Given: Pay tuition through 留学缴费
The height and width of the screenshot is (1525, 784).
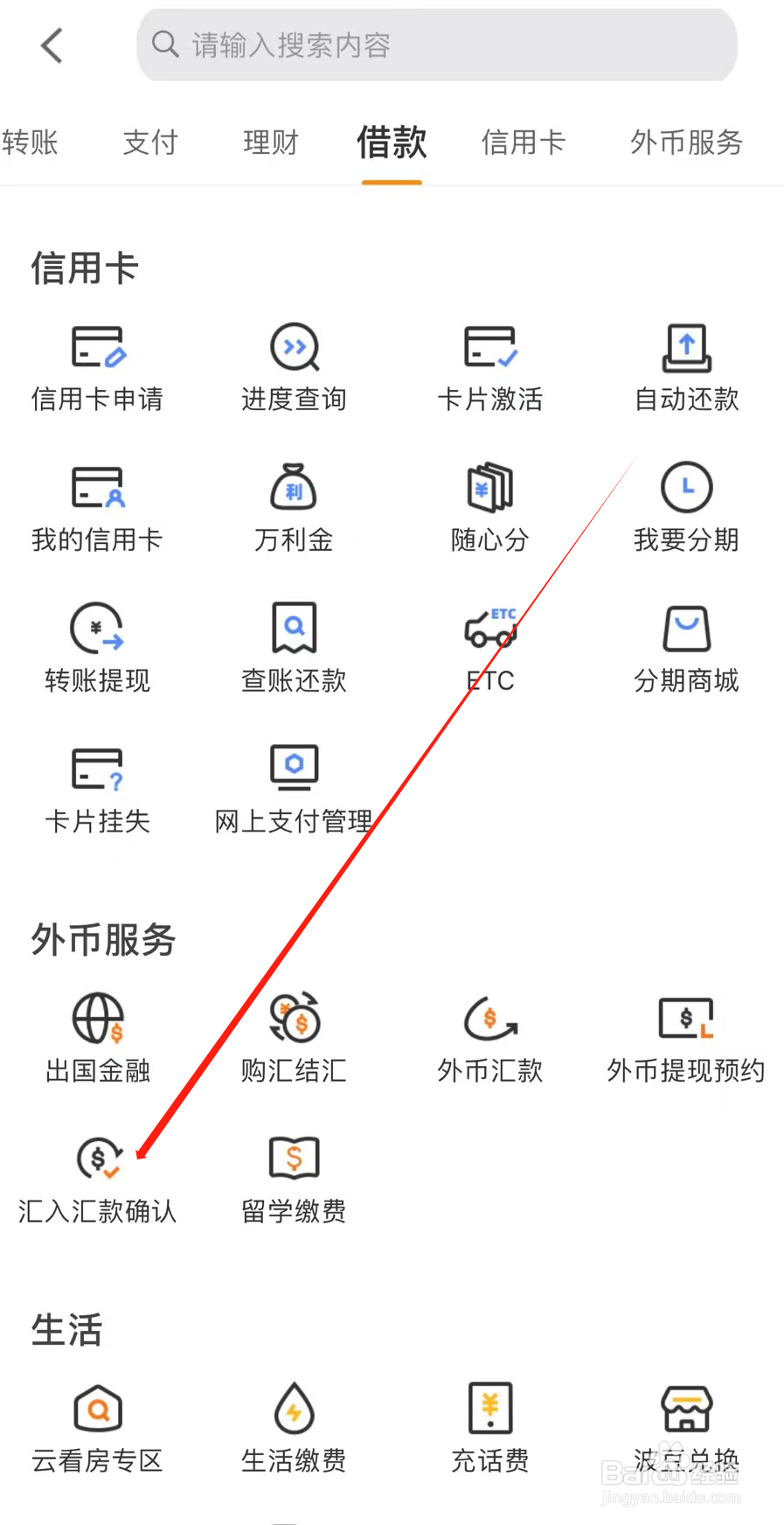Looking at the screenshot, I should (x=294, y=1179).
